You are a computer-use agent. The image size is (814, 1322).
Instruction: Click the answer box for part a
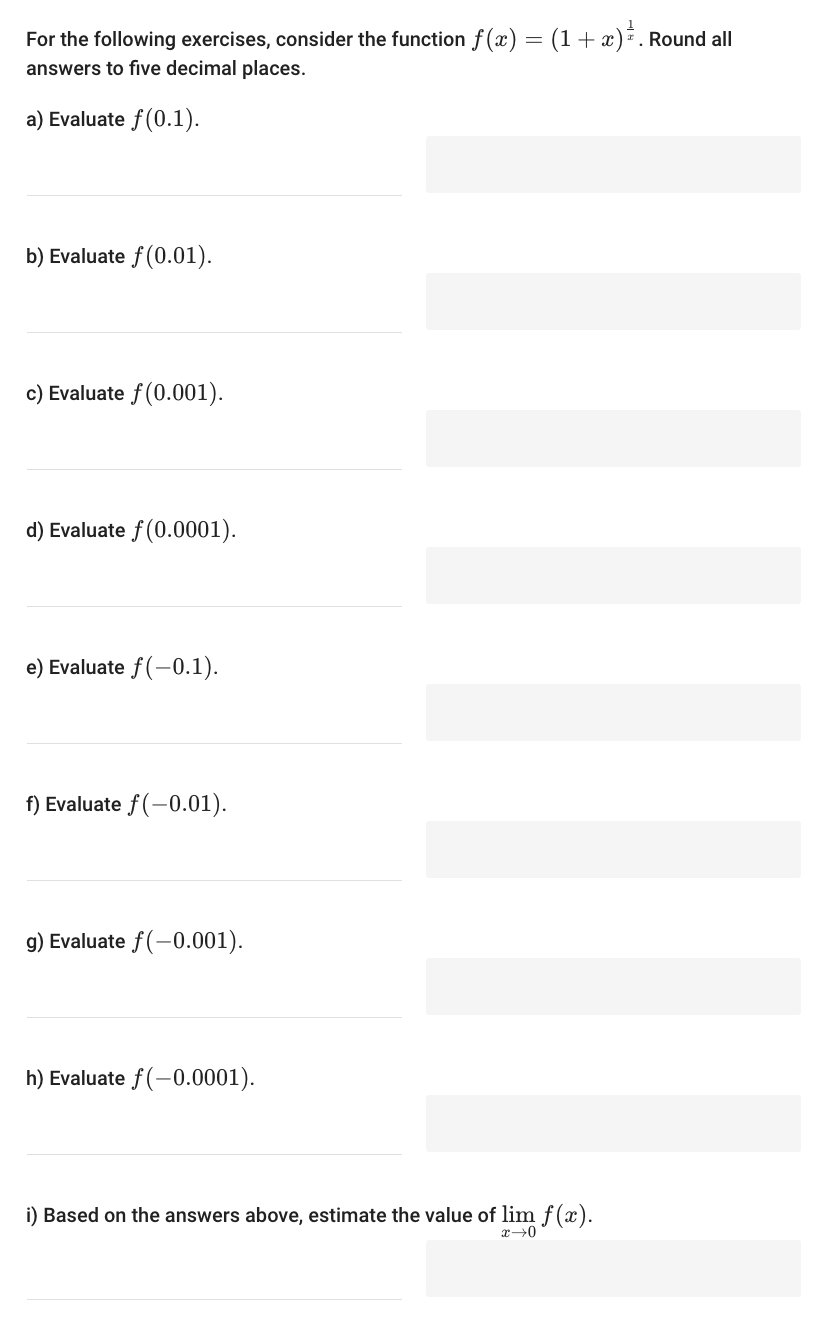pos(613,164)
